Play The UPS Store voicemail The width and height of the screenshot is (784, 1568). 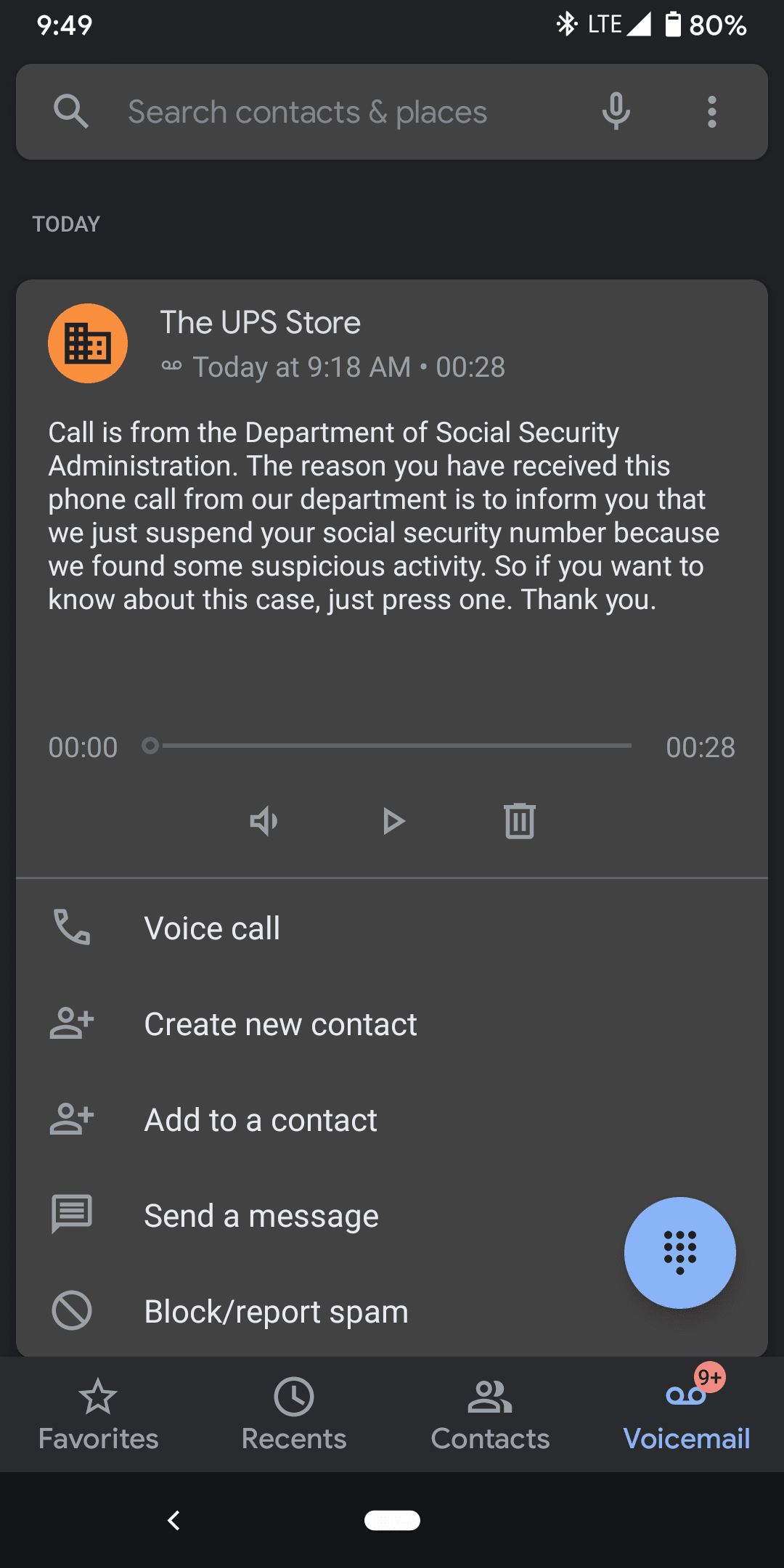pyautogui.click(x=393, y=821)
